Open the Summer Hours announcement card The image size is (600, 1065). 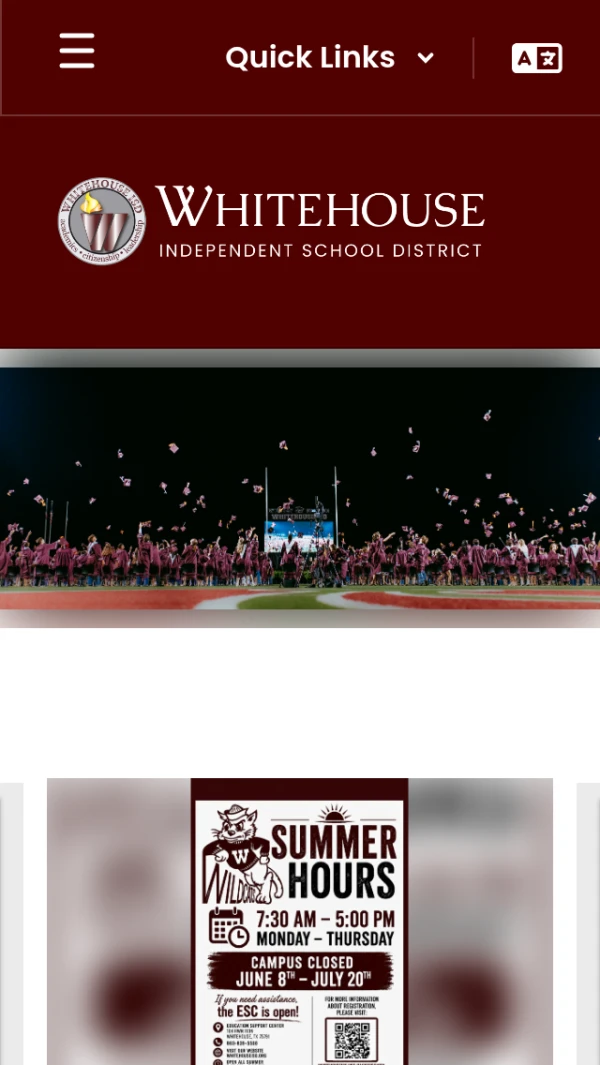click(300, 921)
